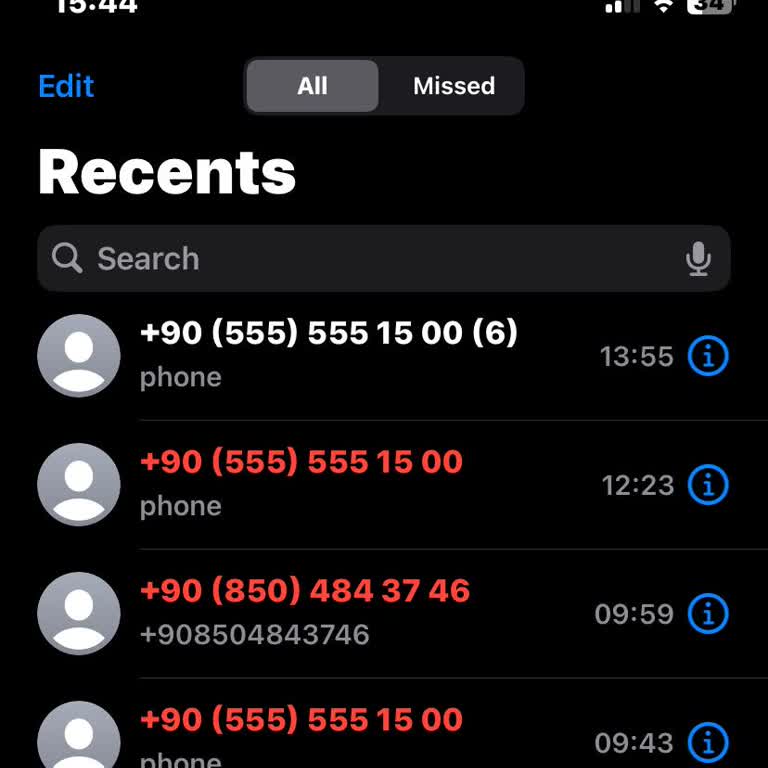Select the All calls segment
The width and height of the screenshot is (768, 768).
pos(312,86)
